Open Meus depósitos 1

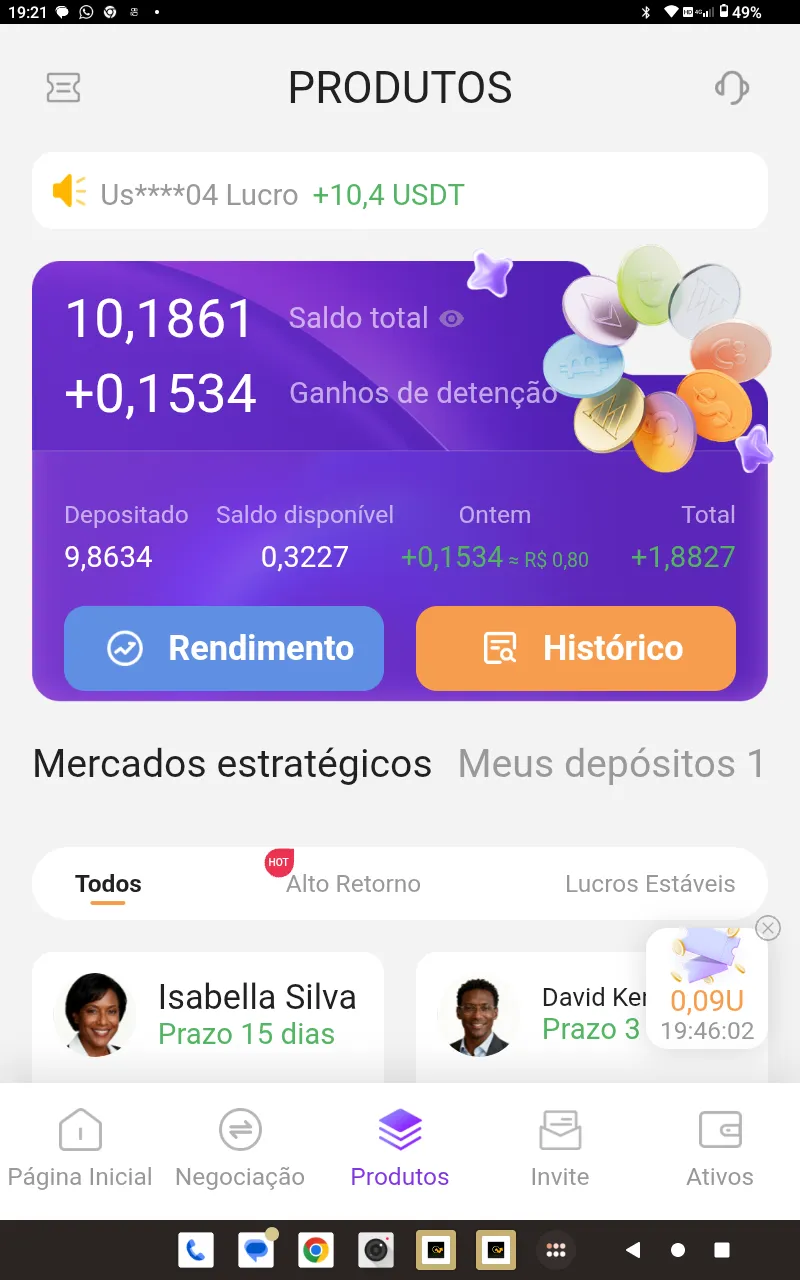610,764
